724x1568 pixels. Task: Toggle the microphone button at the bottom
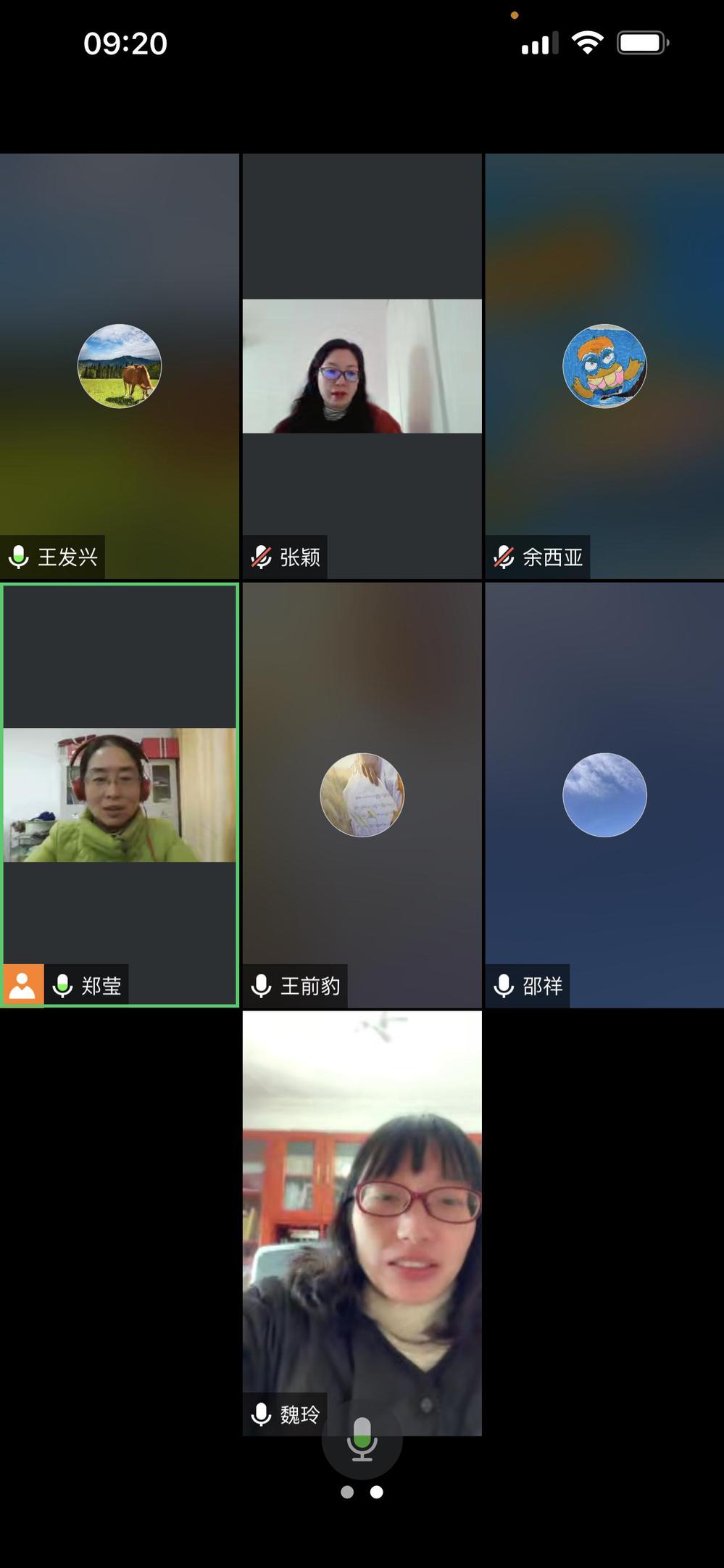362,1438
